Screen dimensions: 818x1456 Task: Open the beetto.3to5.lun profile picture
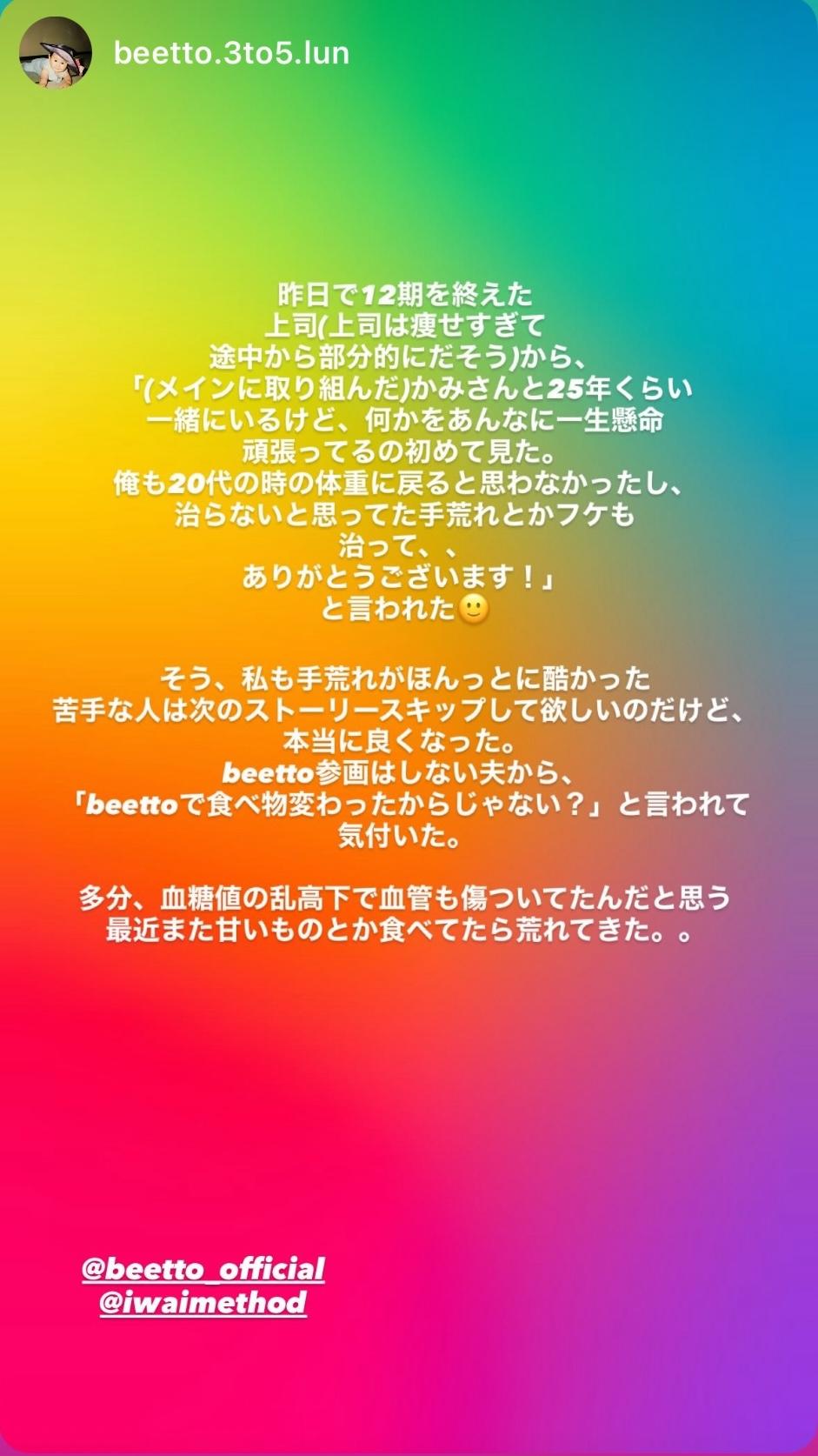[56, 53]
